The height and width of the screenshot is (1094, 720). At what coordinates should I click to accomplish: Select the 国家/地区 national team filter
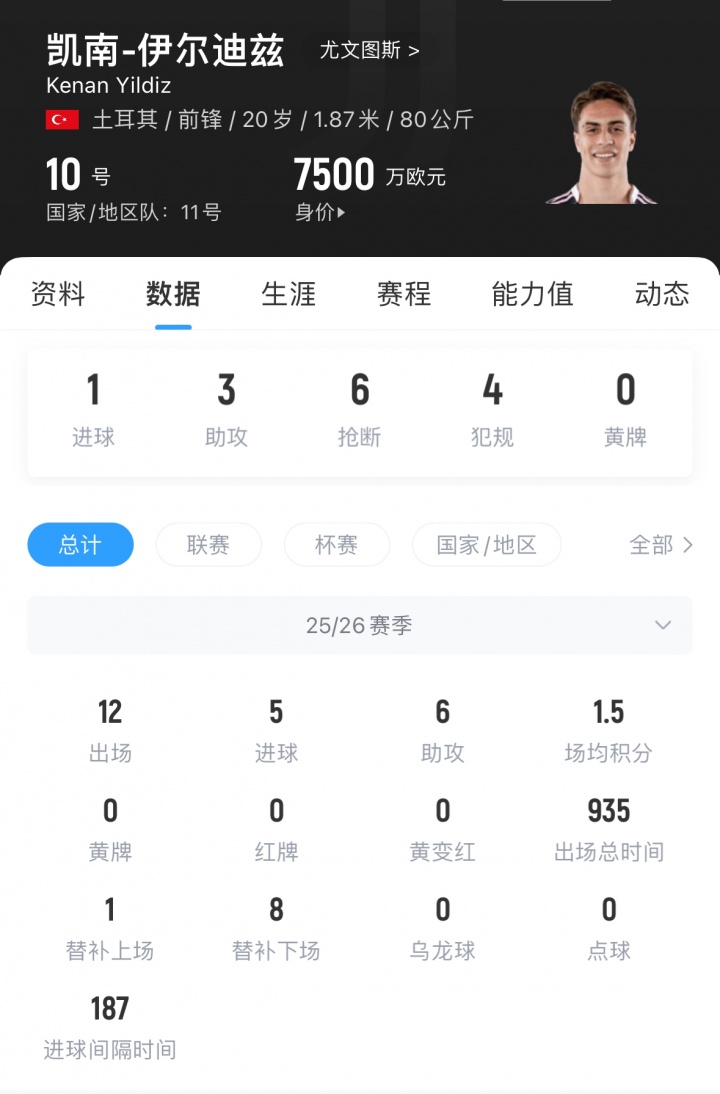(486, 545)
